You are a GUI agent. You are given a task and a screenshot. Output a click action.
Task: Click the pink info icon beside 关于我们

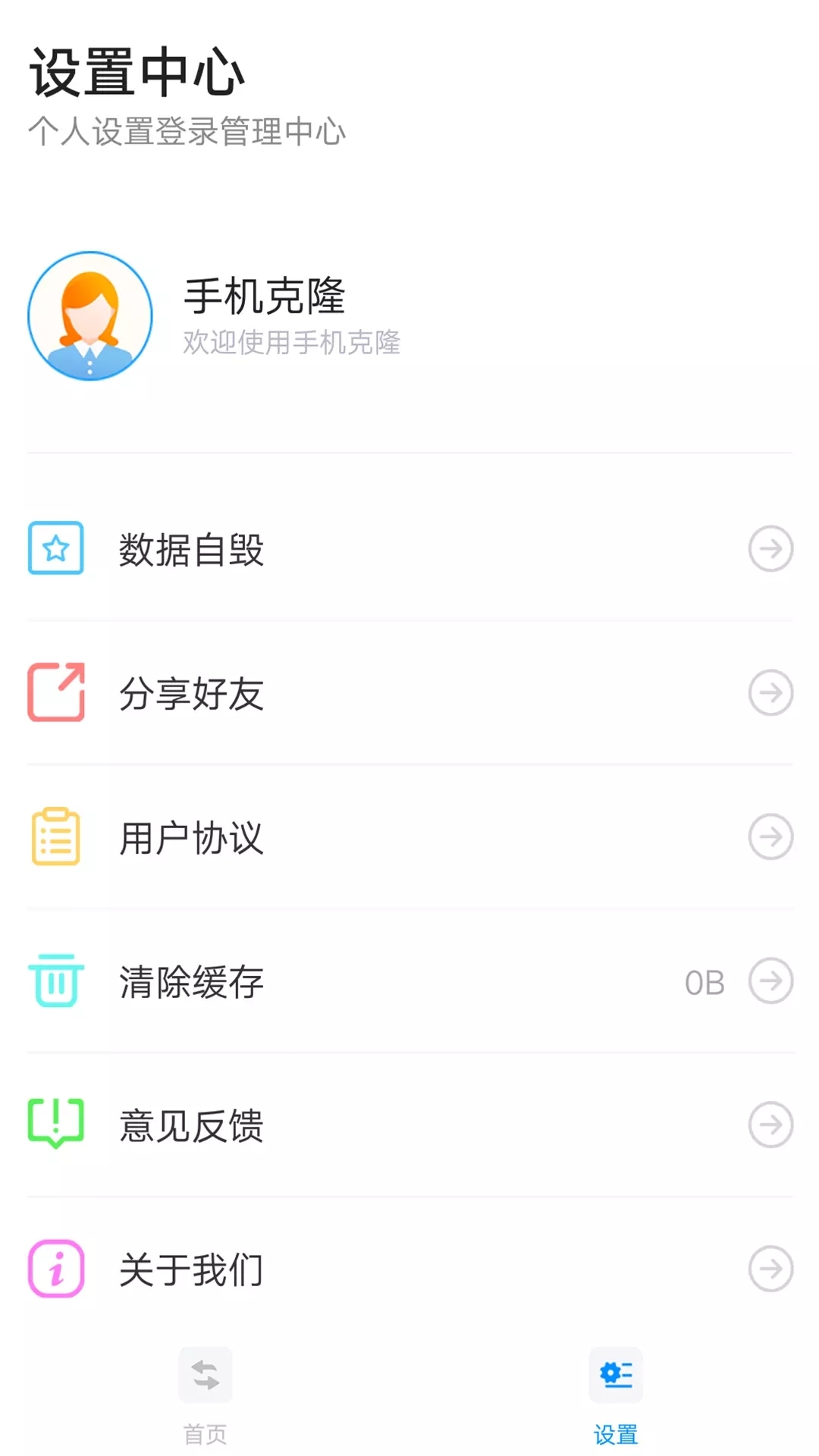pyautogui.click(x=55, y=1270)
